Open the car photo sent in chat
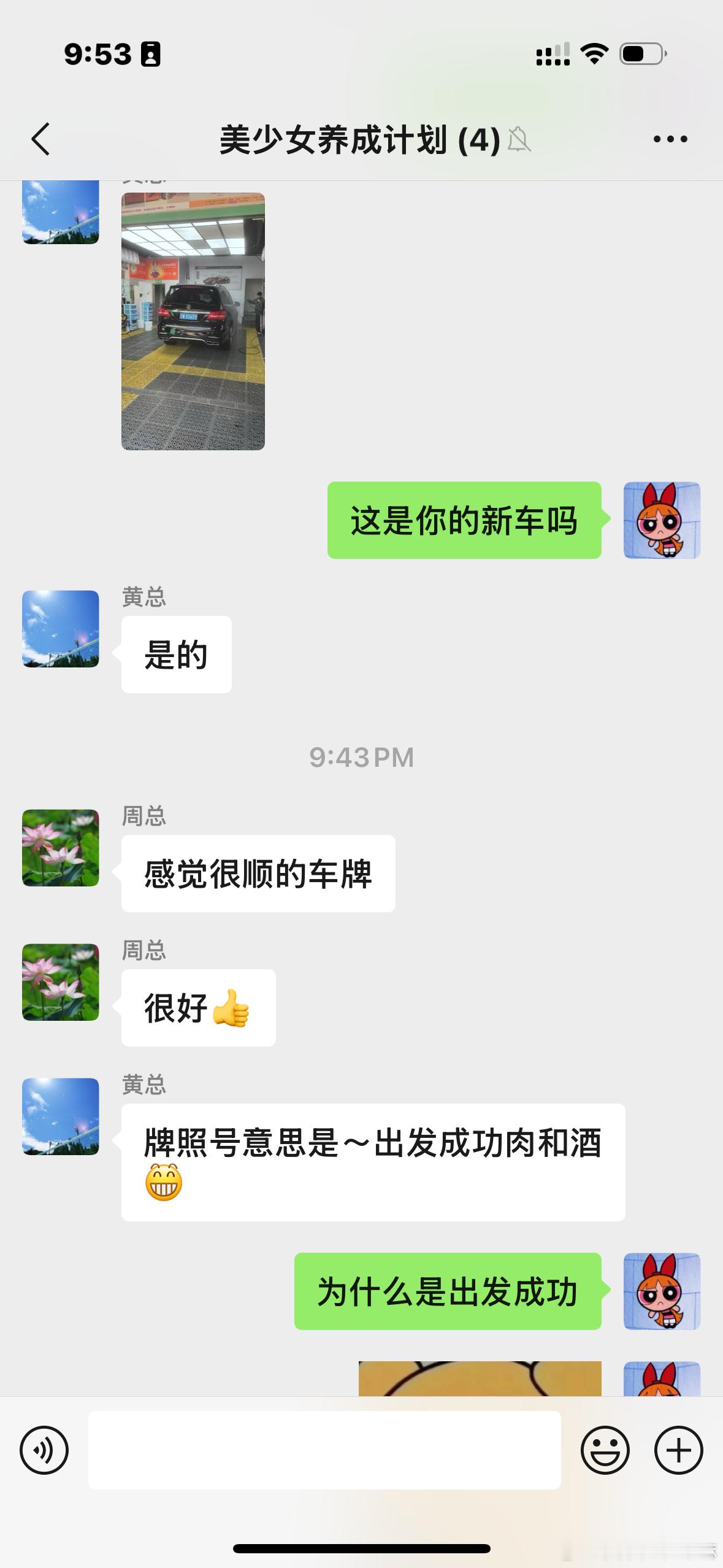The width and height of the screenshot is (723, 1568). [193, 321]
